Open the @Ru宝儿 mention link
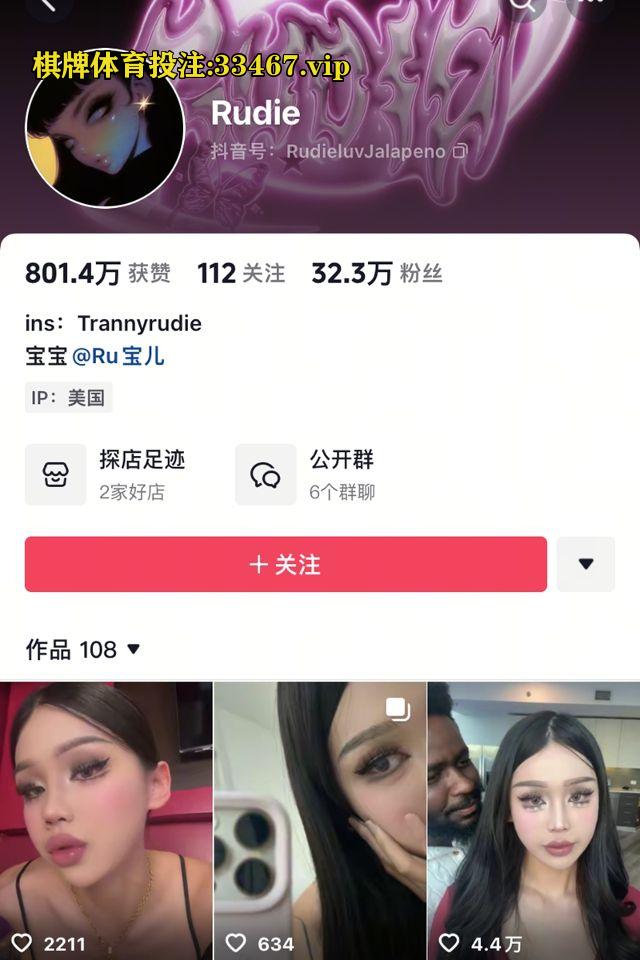This screenshot has width=640, height=960. (118, 355)
